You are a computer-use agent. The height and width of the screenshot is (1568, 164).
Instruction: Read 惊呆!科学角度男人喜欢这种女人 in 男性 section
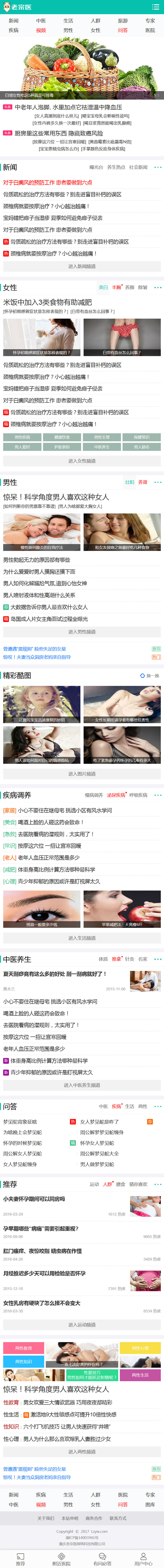(56, 497)
